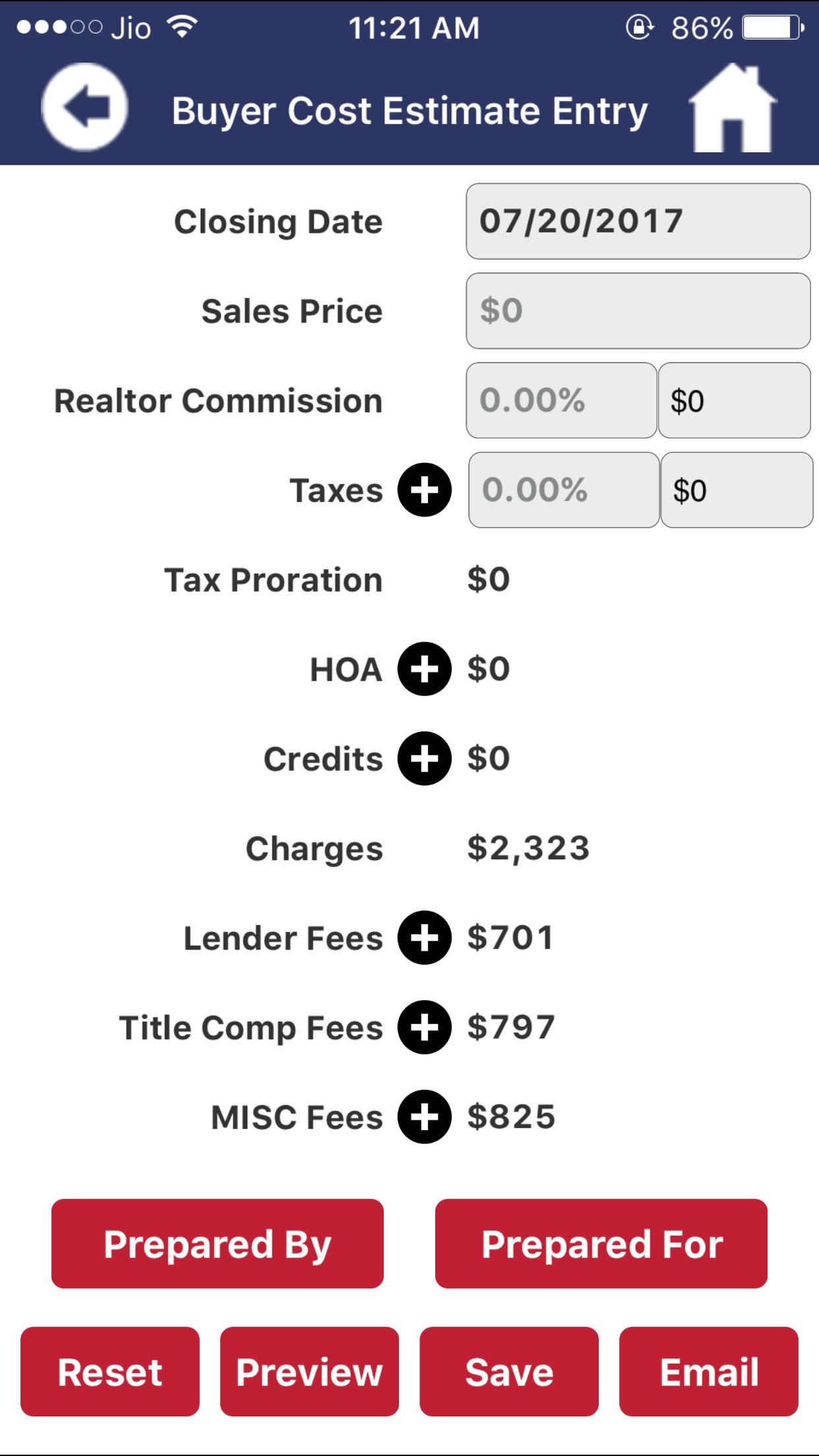Expand Lender Fees breakdown

point(424,938)
